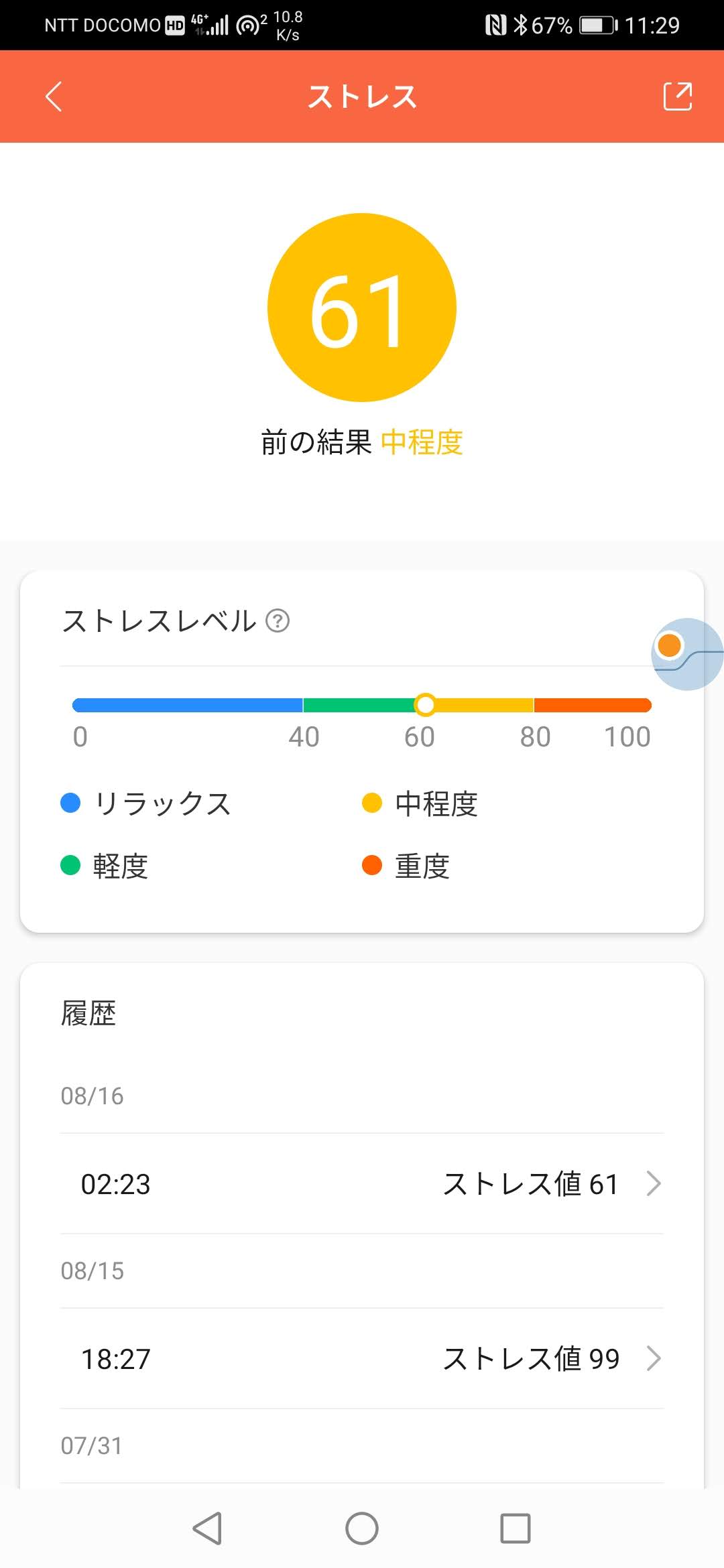Tap the floating orange dot widget
Image resolution: width=724 pixels, height=1568 pixels.
point(687,654)
